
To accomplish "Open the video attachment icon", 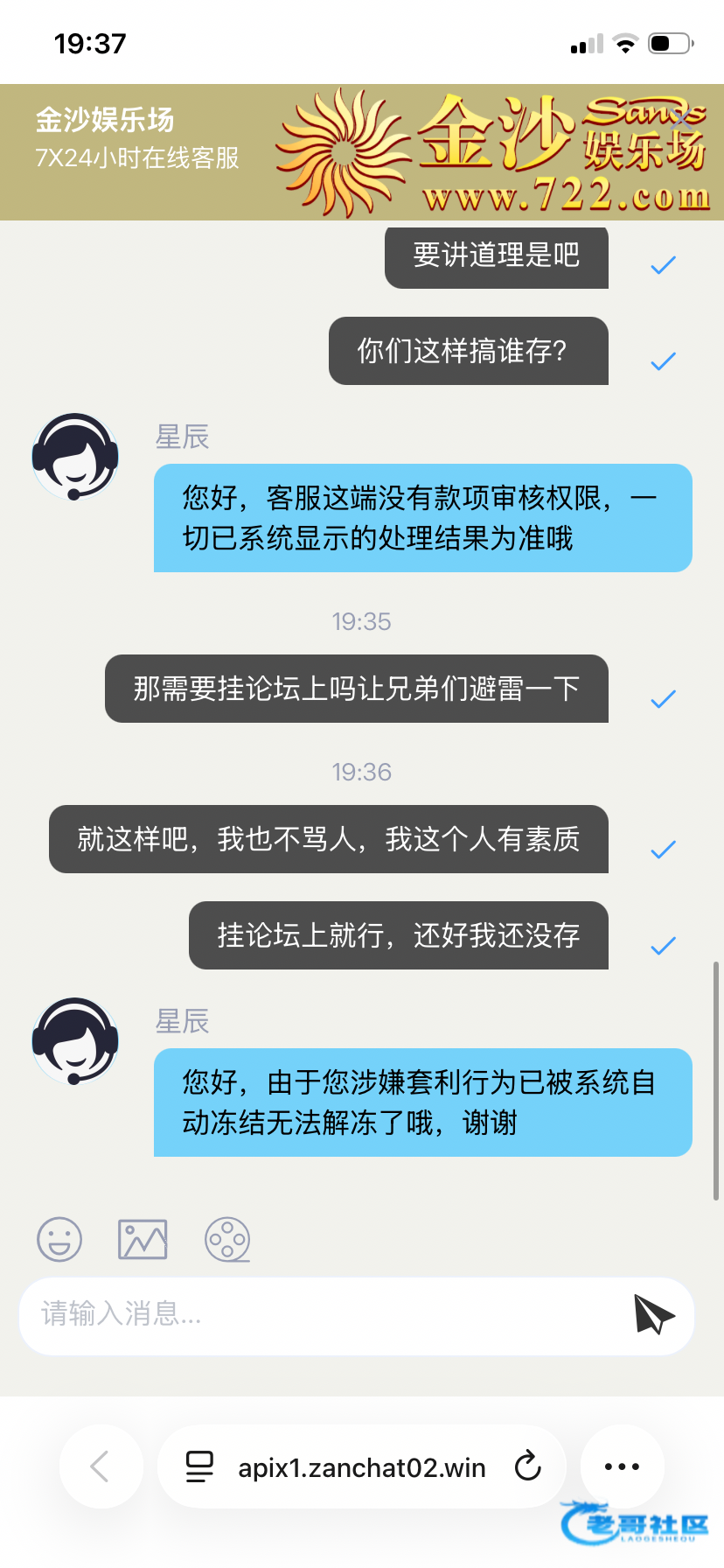I will pyautogui.click(x=227, y=1239).
